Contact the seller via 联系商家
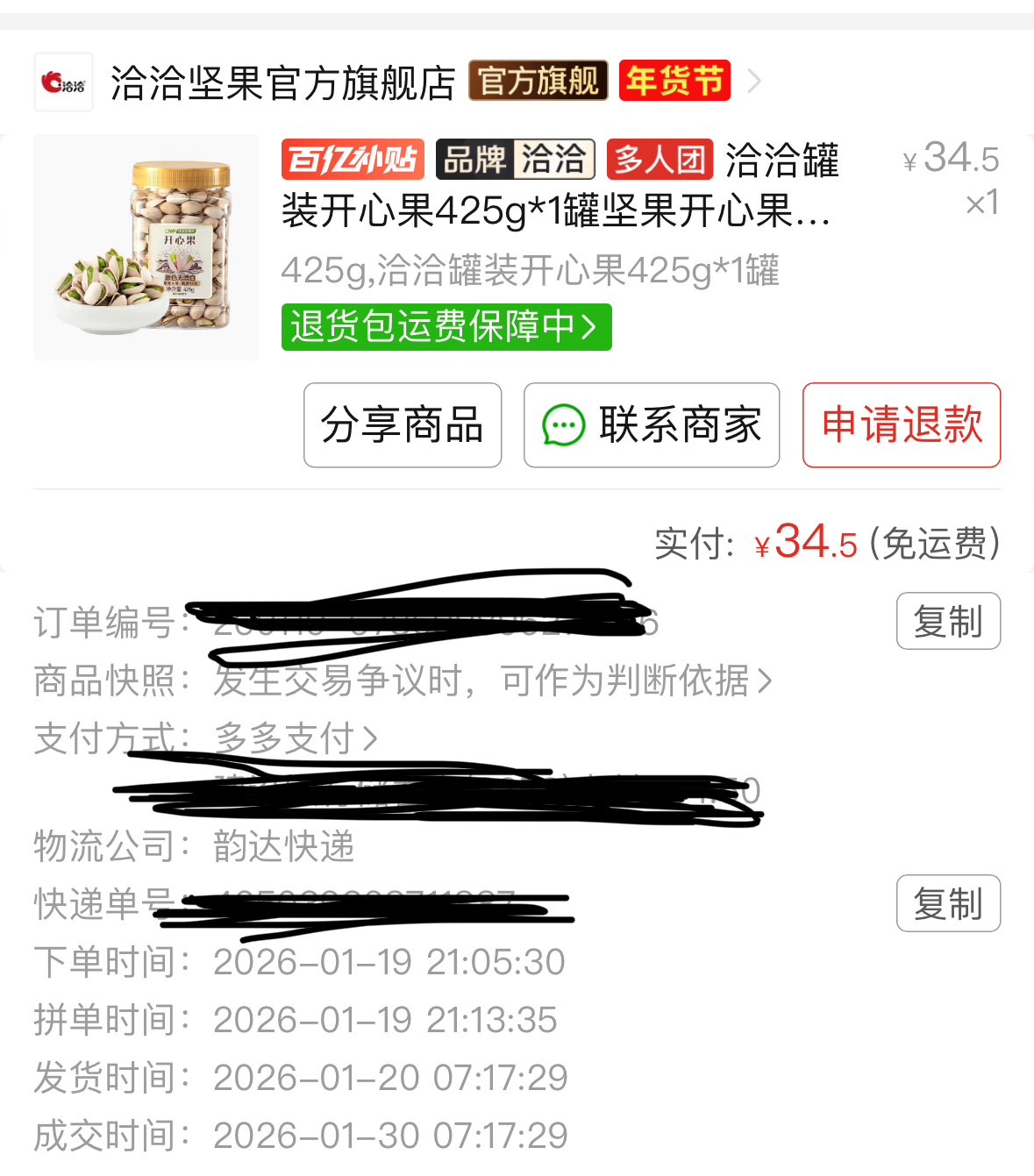1034x1176 pixels. [652, 425]
